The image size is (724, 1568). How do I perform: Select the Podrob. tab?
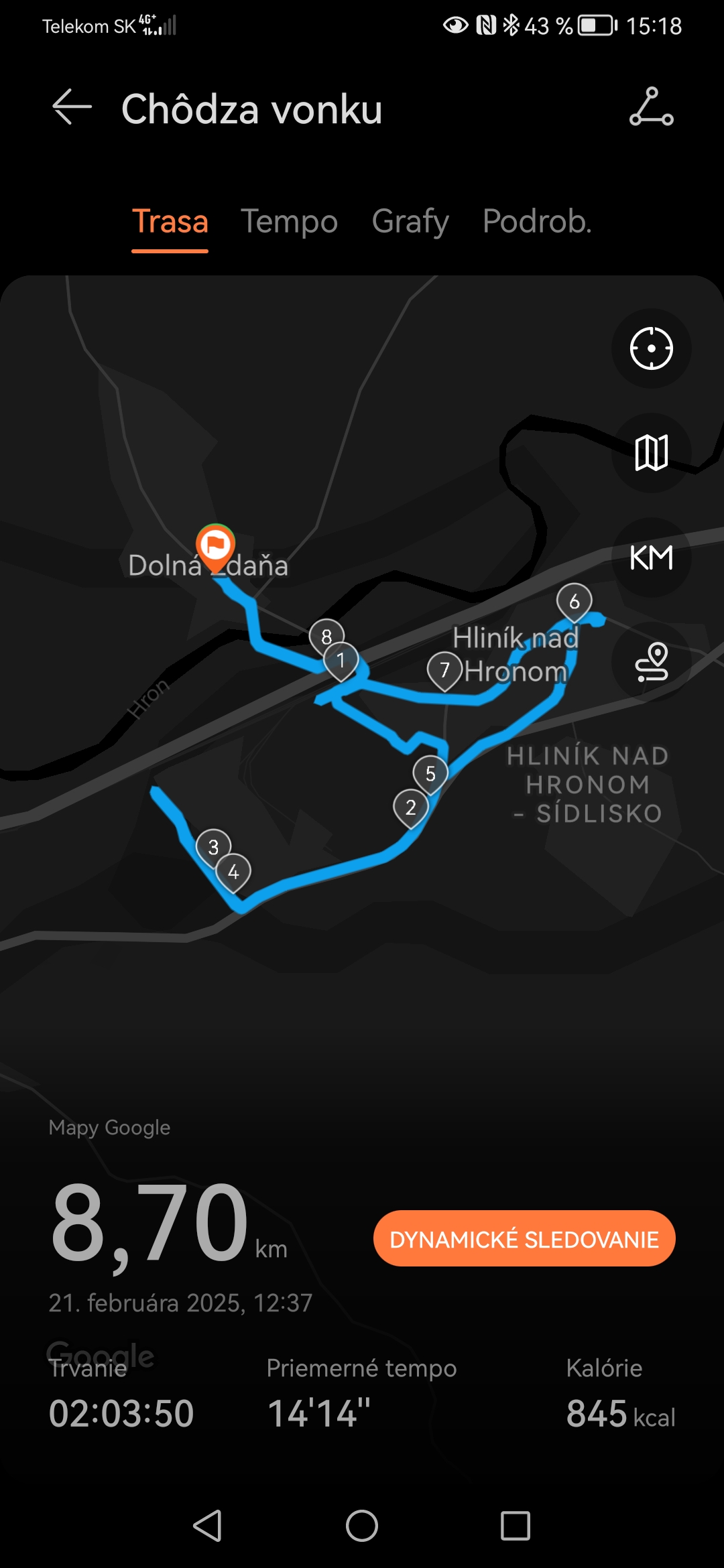click(537, 222)
